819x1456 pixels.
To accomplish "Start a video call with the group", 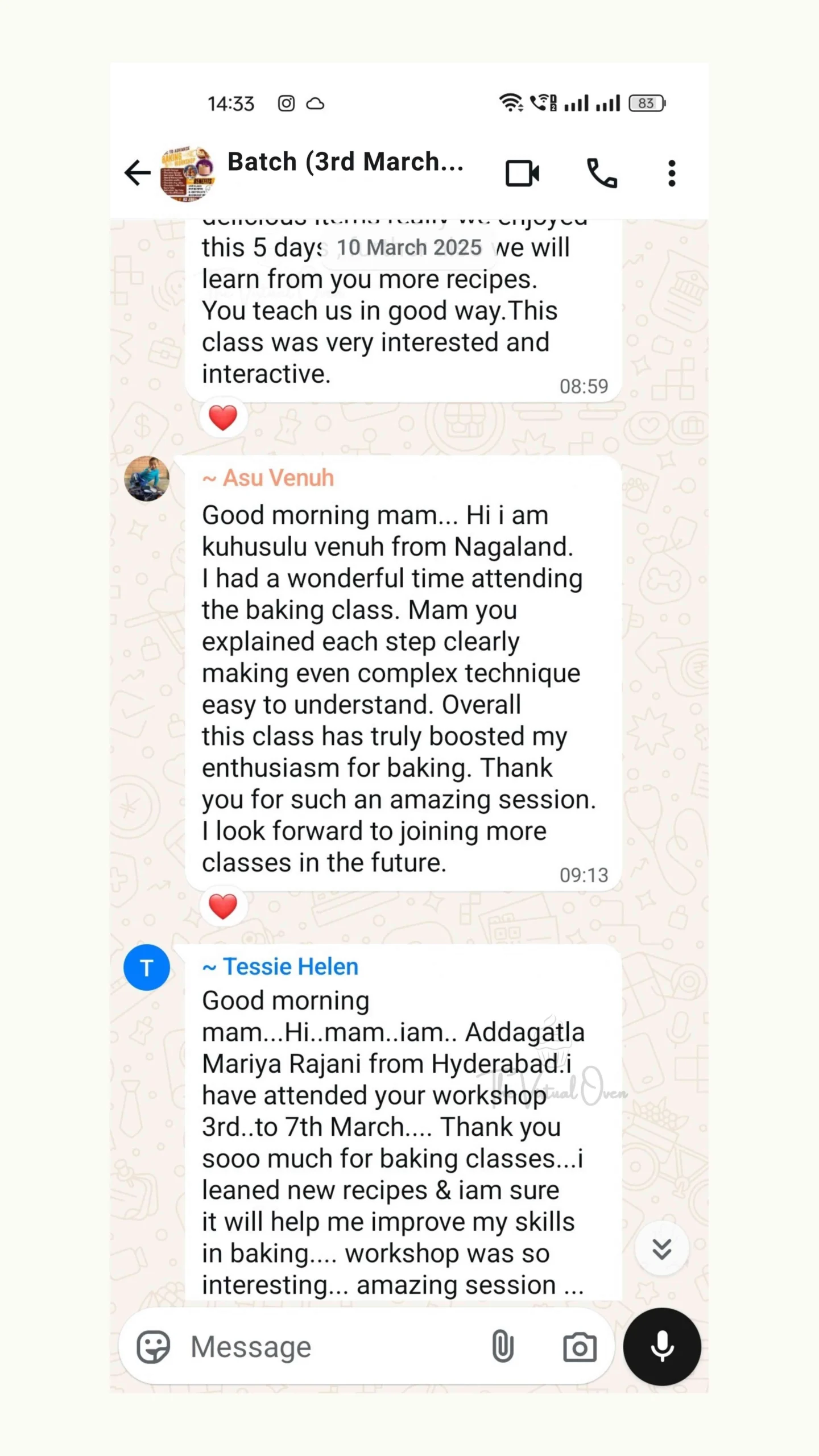I will [522, 173].
